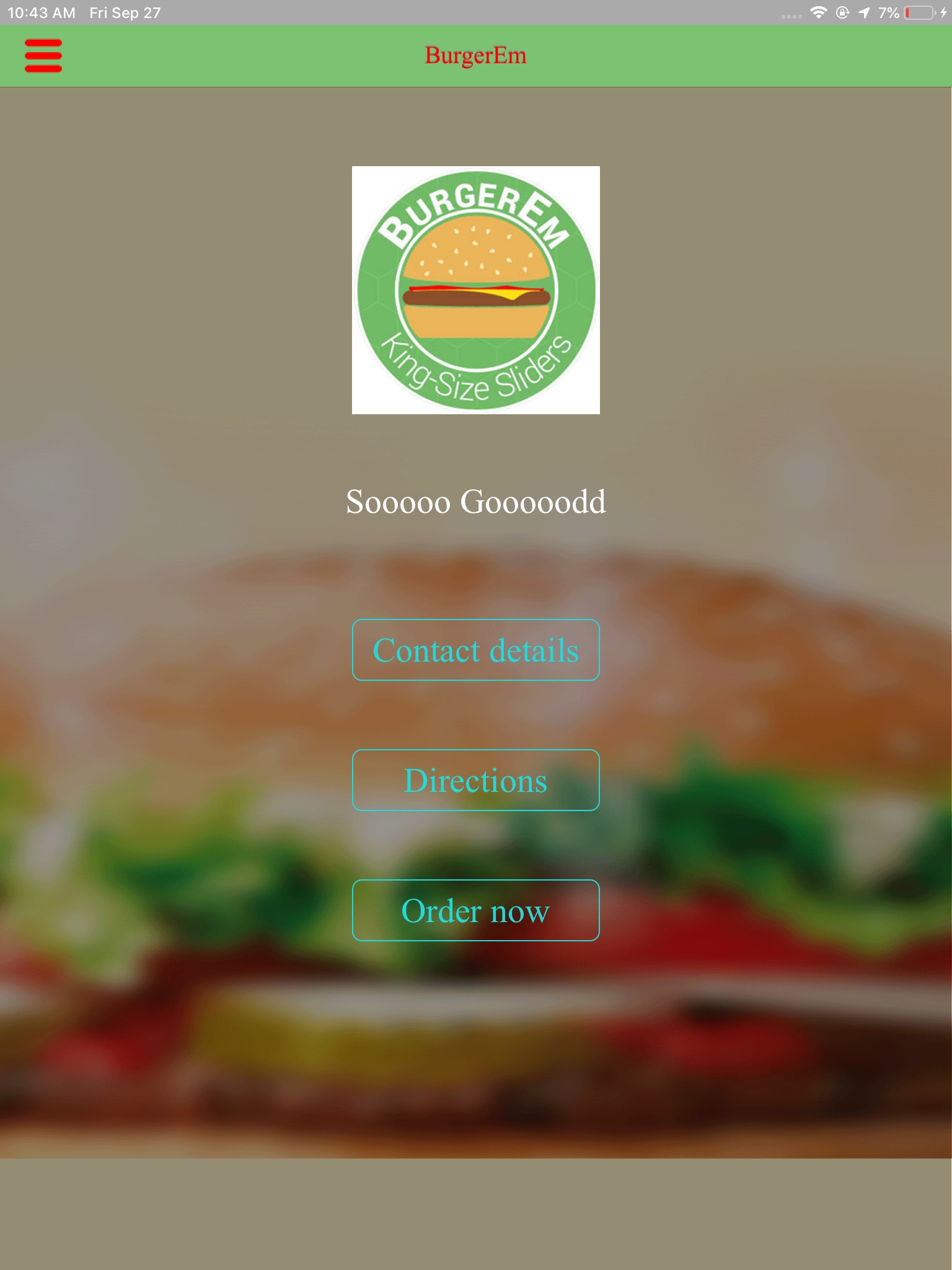
Task: Tap the Order now button
Action: 475,910
